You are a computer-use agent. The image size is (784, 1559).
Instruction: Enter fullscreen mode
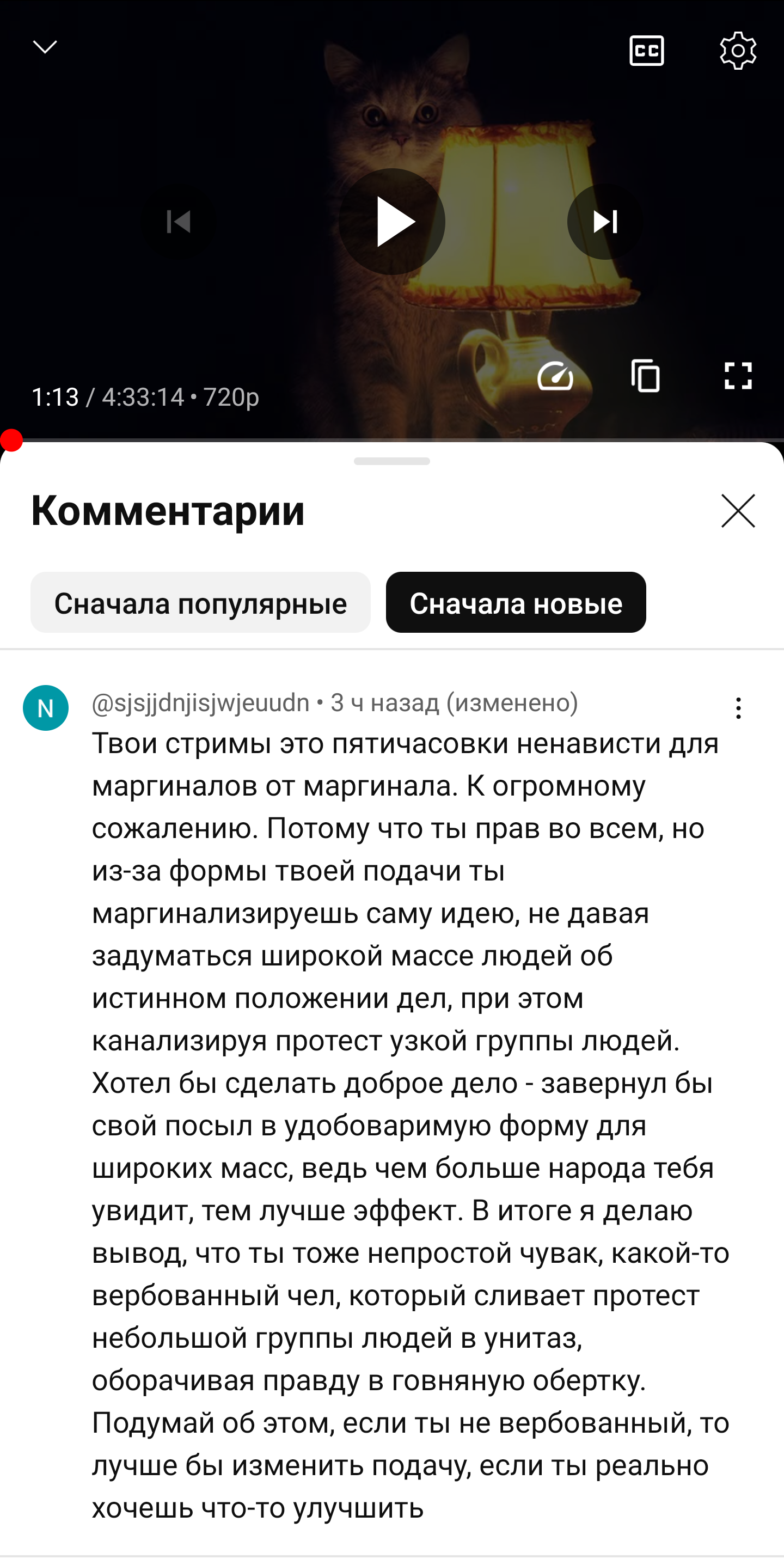pos(738,376)
